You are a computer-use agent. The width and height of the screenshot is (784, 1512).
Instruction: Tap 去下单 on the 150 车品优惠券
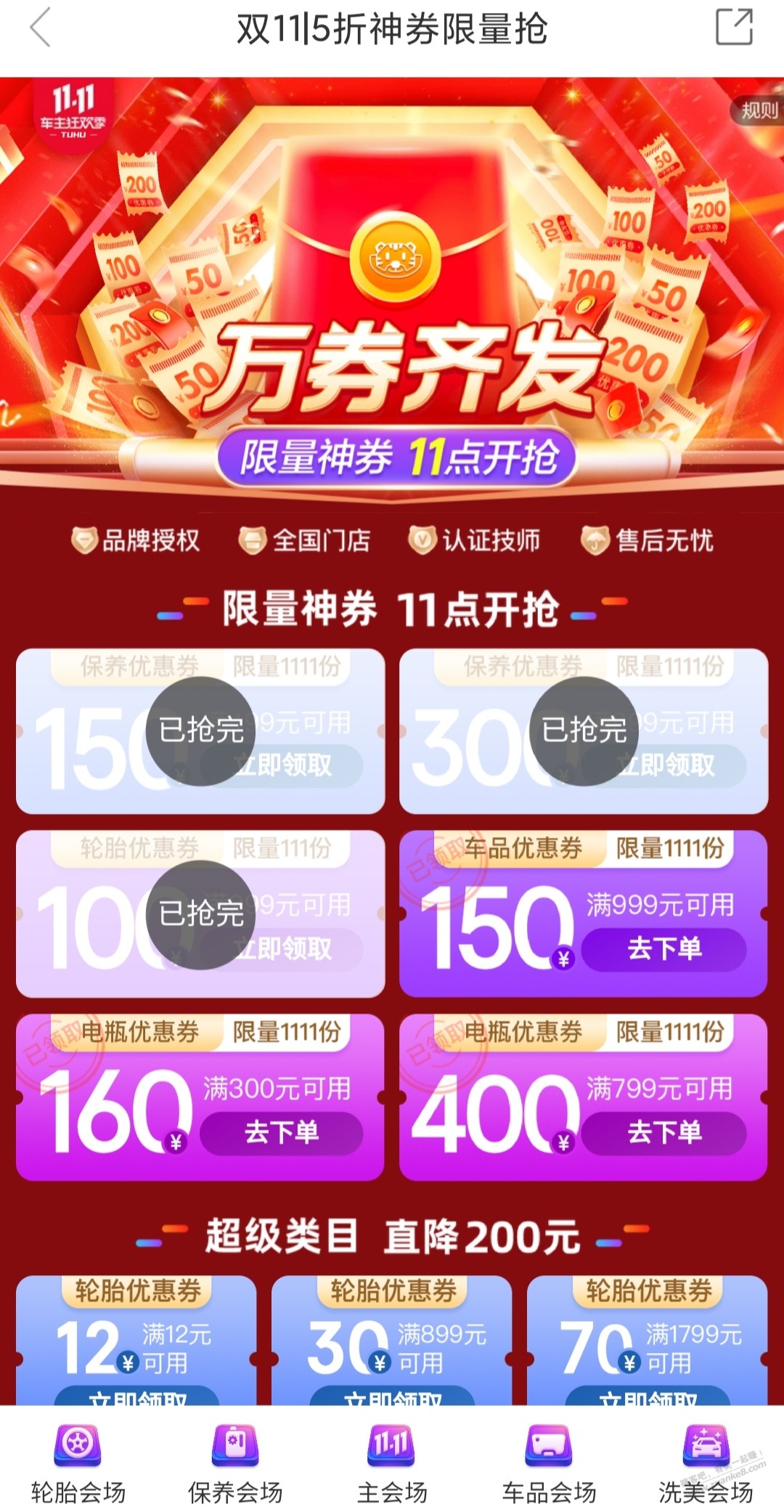[663, 948]
